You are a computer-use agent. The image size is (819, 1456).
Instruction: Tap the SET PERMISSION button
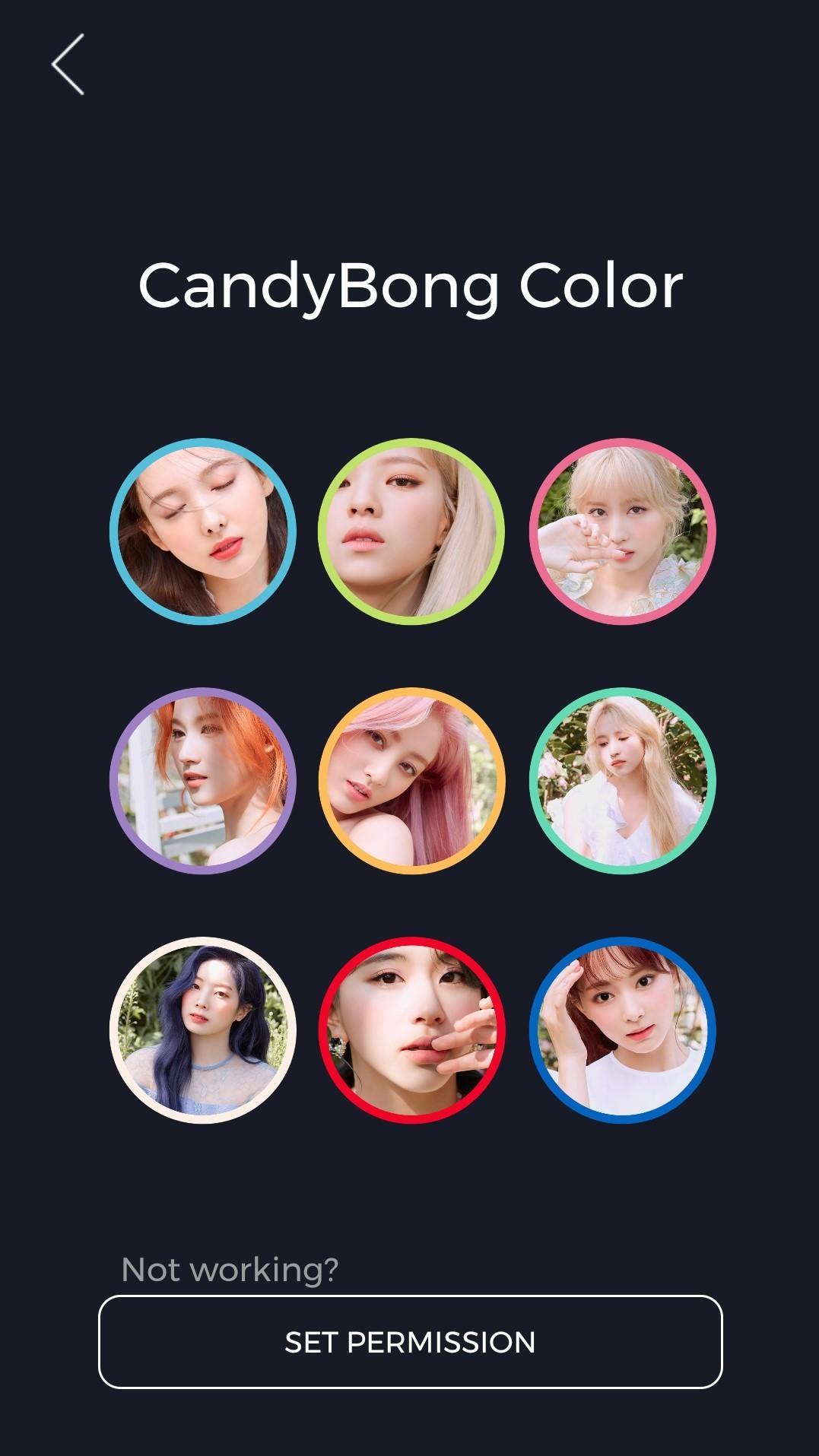410,1342
